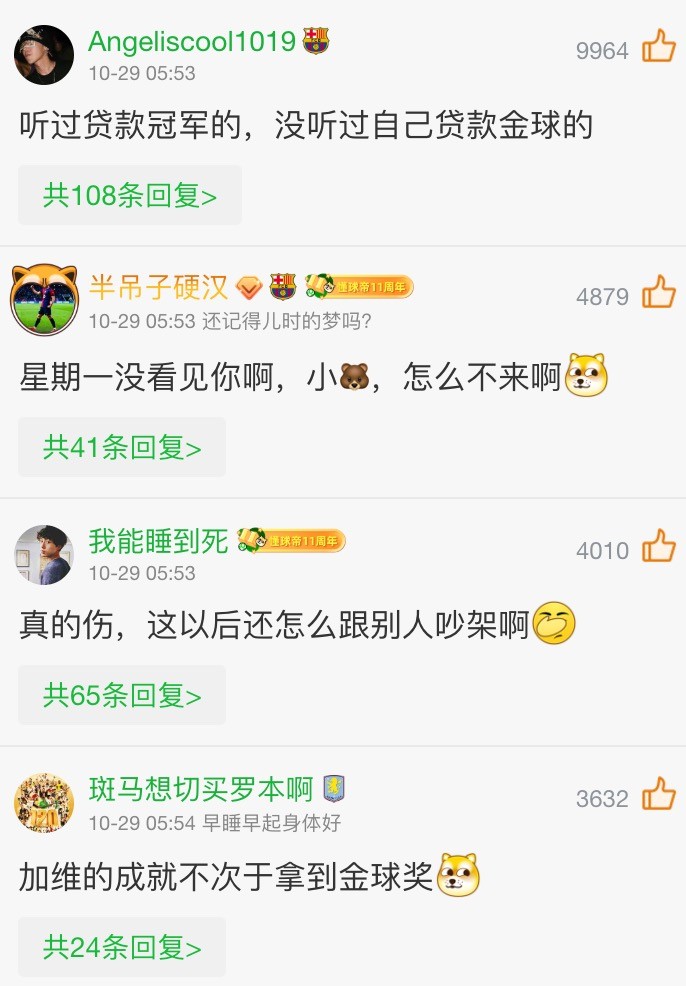
Task: View 半吊子硬汉's profile via avatar
Action: click(x=44, y=300)
